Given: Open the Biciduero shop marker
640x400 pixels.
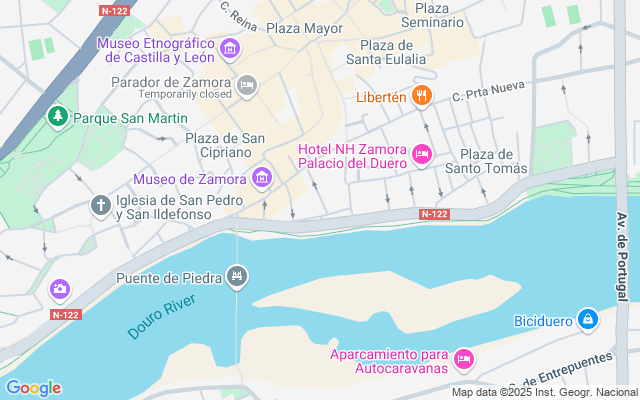Looking at the screenshot, I should click(x=588, y=320).
